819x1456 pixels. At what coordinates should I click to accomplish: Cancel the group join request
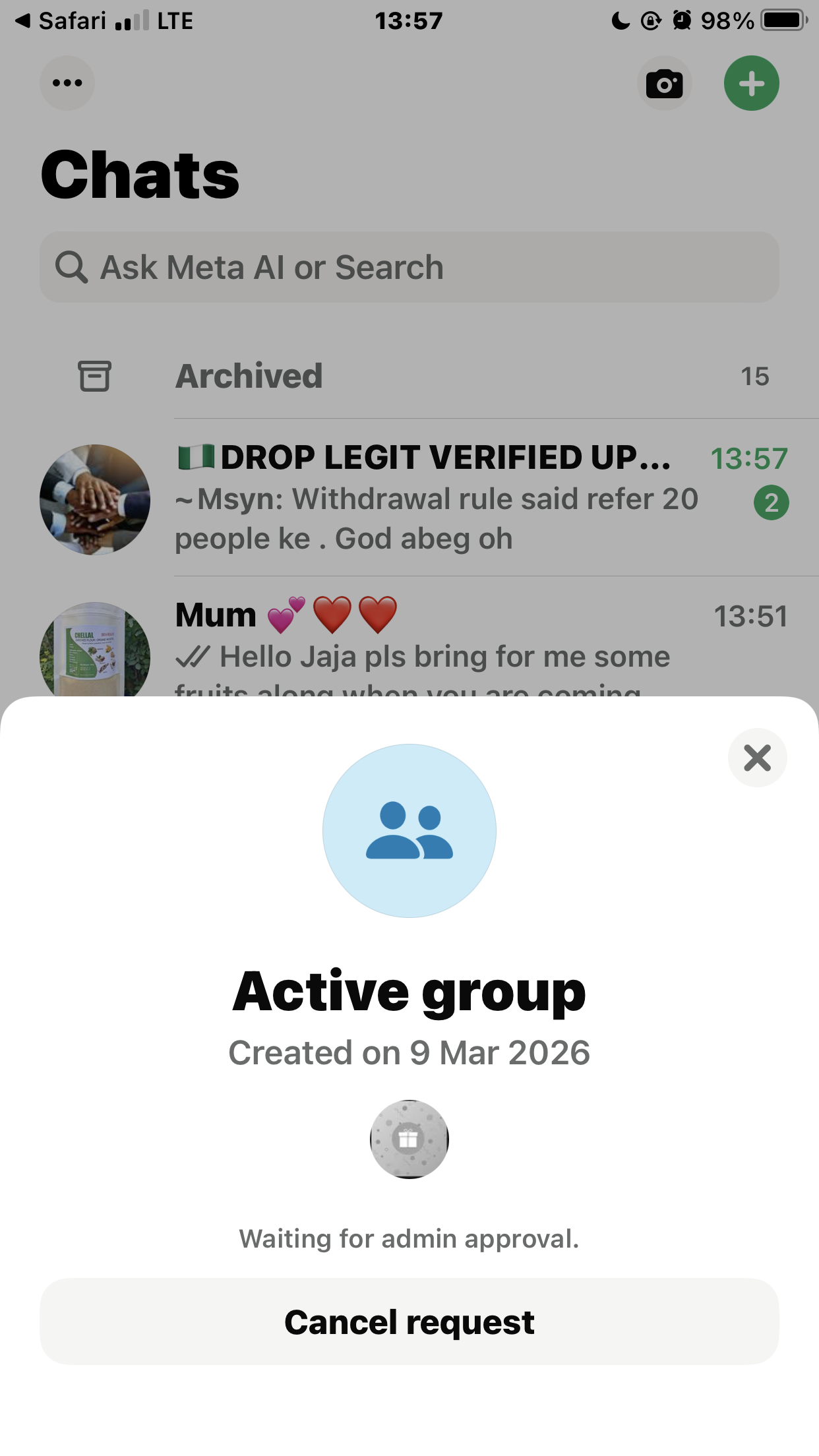pos(409,1321)
